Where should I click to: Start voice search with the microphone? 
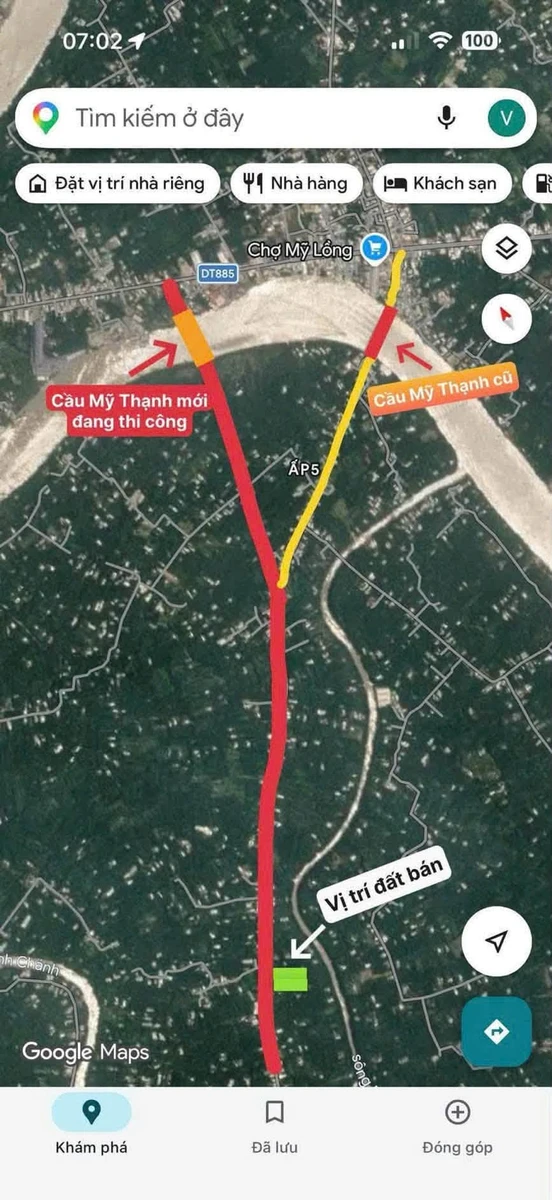click(447, 119)
